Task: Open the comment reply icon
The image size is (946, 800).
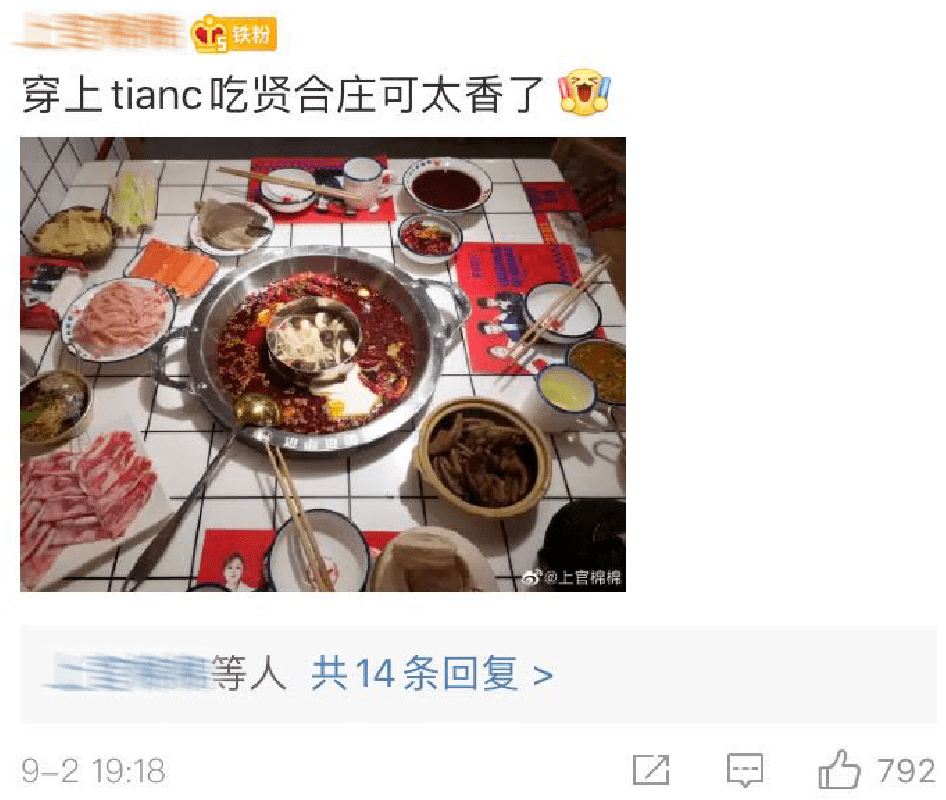Action: [x=745, y=770]
